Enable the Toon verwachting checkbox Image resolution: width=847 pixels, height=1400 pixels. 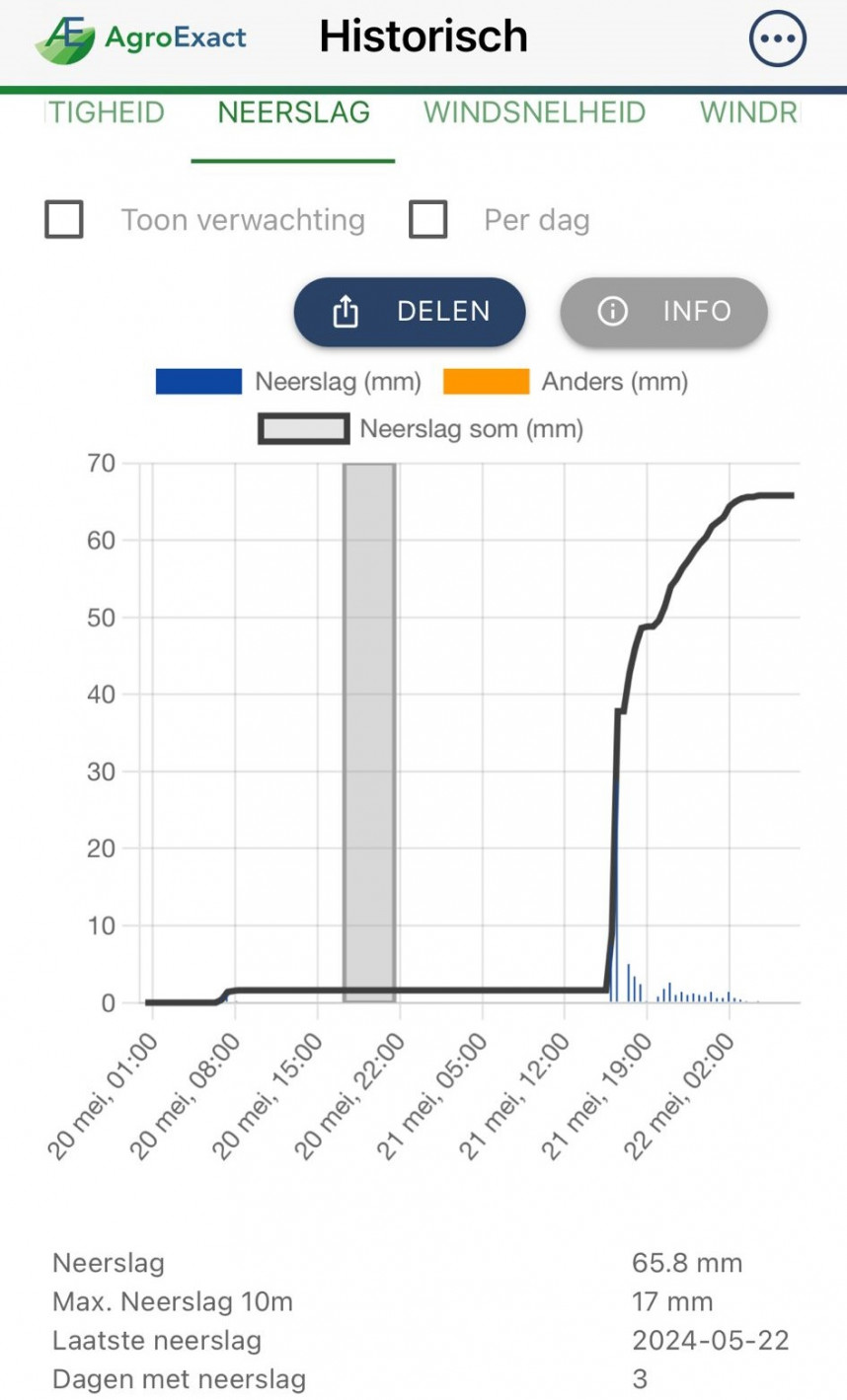pyautogui.click(x=64, y=219)
